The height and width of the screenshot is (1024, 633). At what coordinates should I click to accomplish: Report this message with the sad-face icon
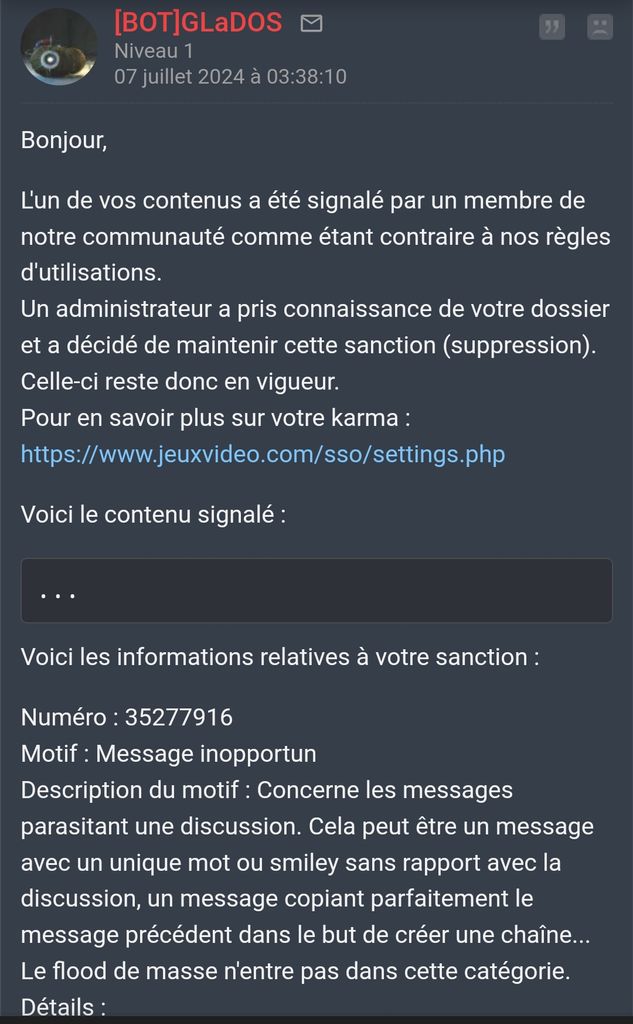click(600, 27)
